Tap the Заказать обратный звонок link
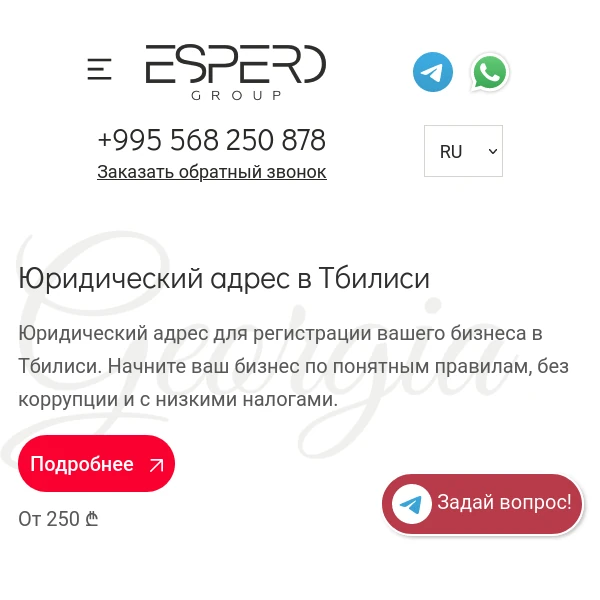Screen dimensions: 600x600 211,172
